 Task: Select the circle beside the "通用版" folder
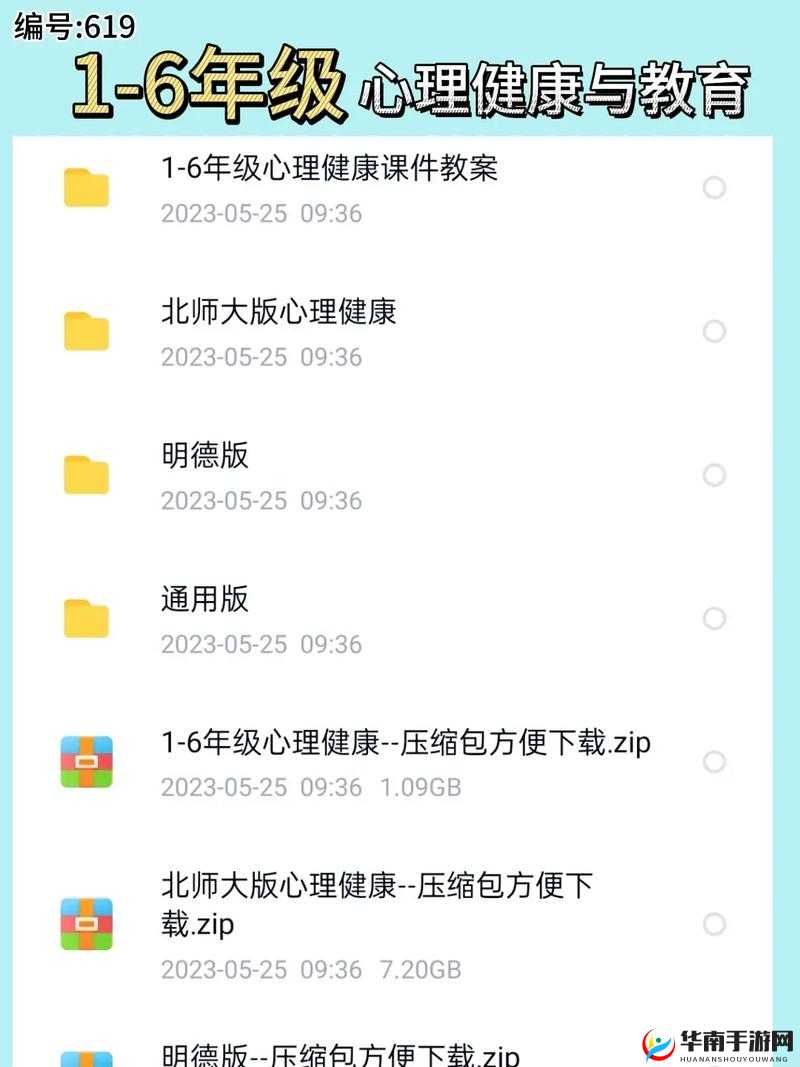714,620
